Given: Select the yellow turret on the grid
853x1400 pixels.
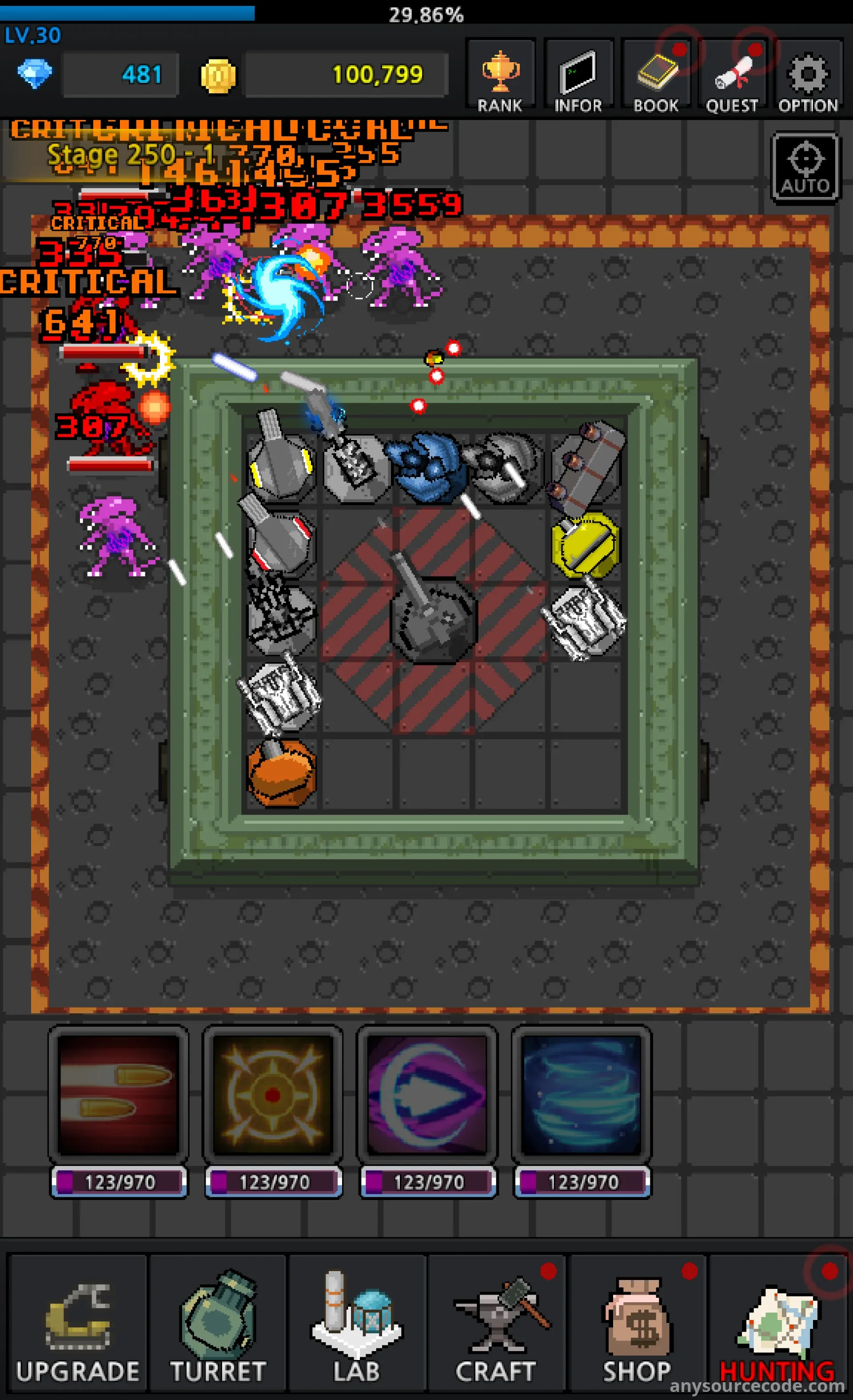Looking at the screenshot, I should coord(585,544).
